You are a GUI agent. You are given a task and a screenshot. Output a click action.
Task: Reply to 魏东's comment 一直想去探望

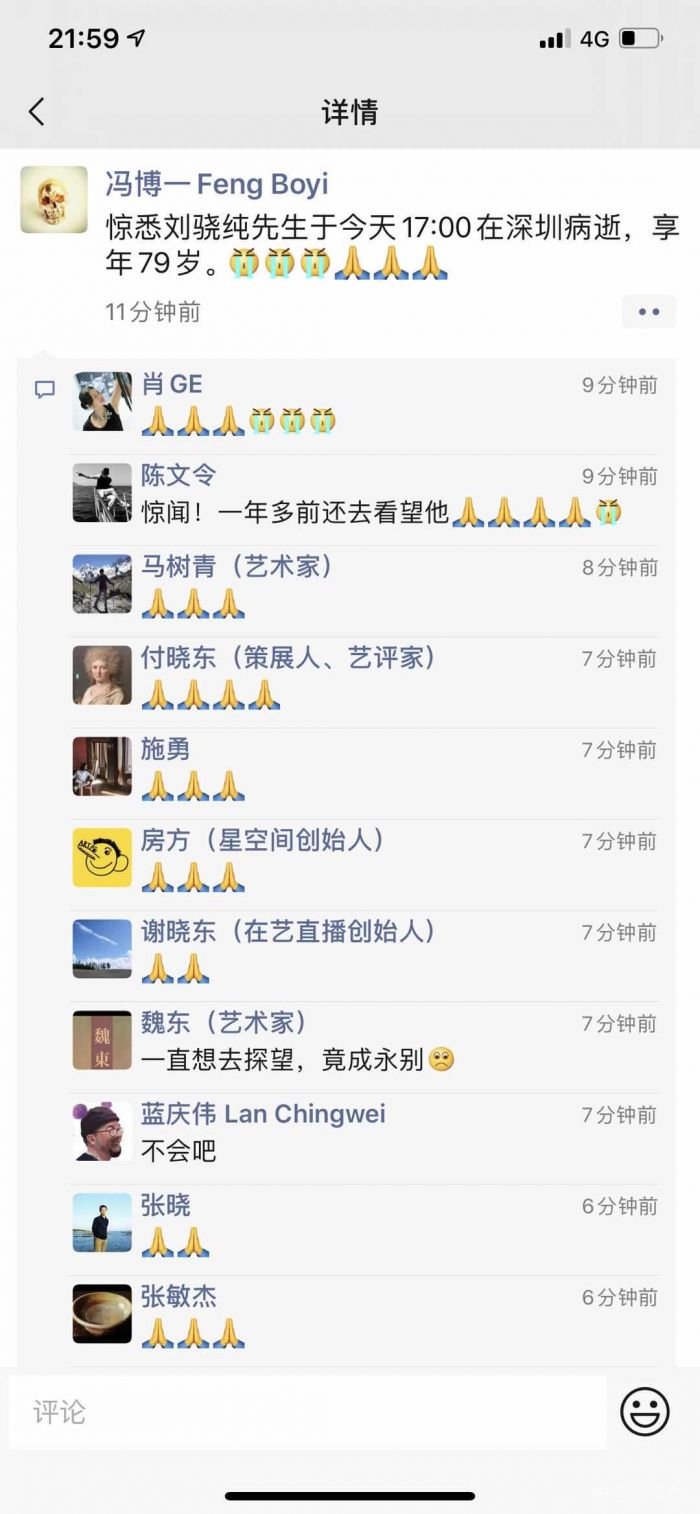tap(297, 1060)
